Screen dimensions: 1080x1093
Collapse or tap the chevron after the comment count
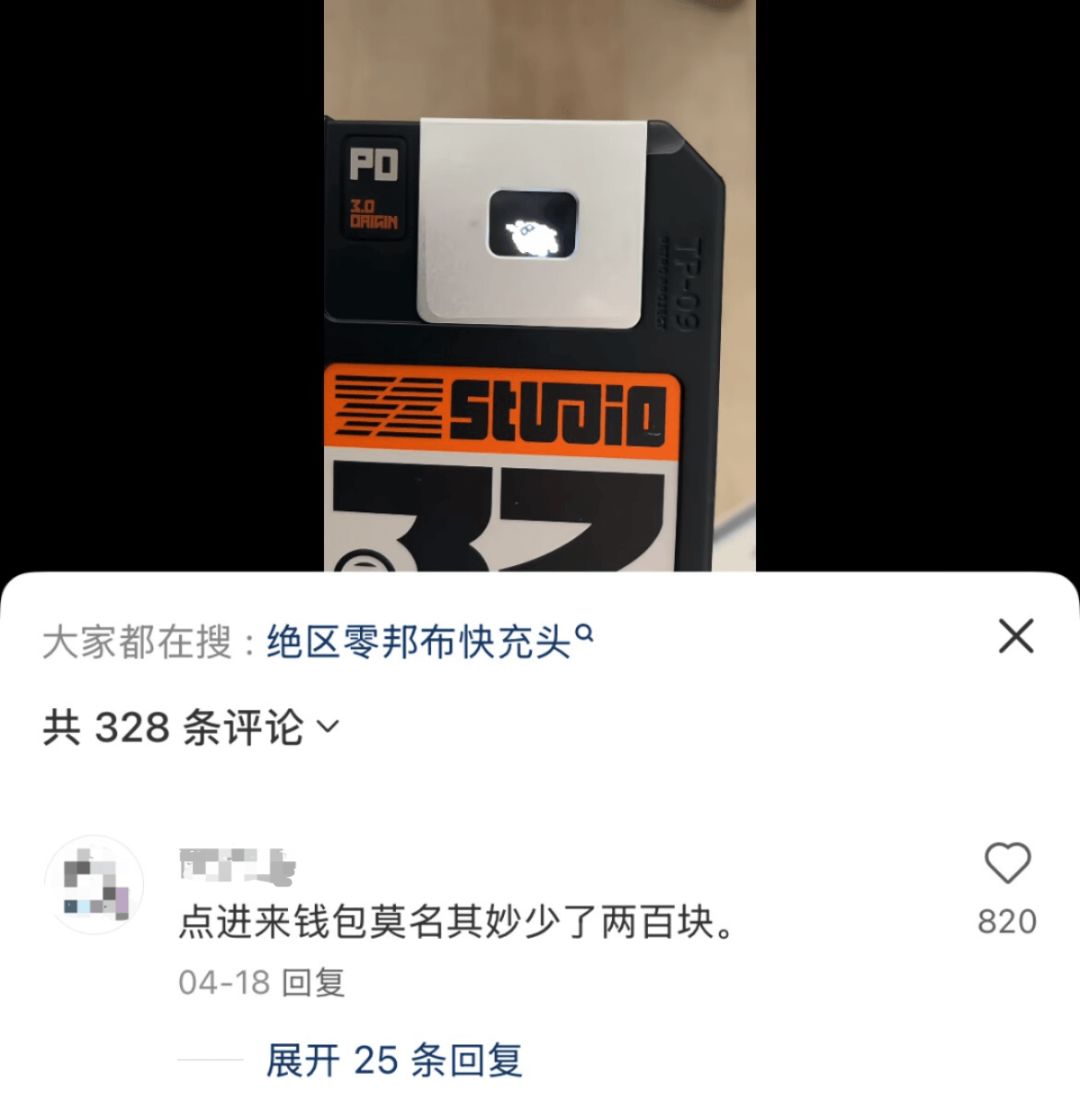(x=327, y=729)
